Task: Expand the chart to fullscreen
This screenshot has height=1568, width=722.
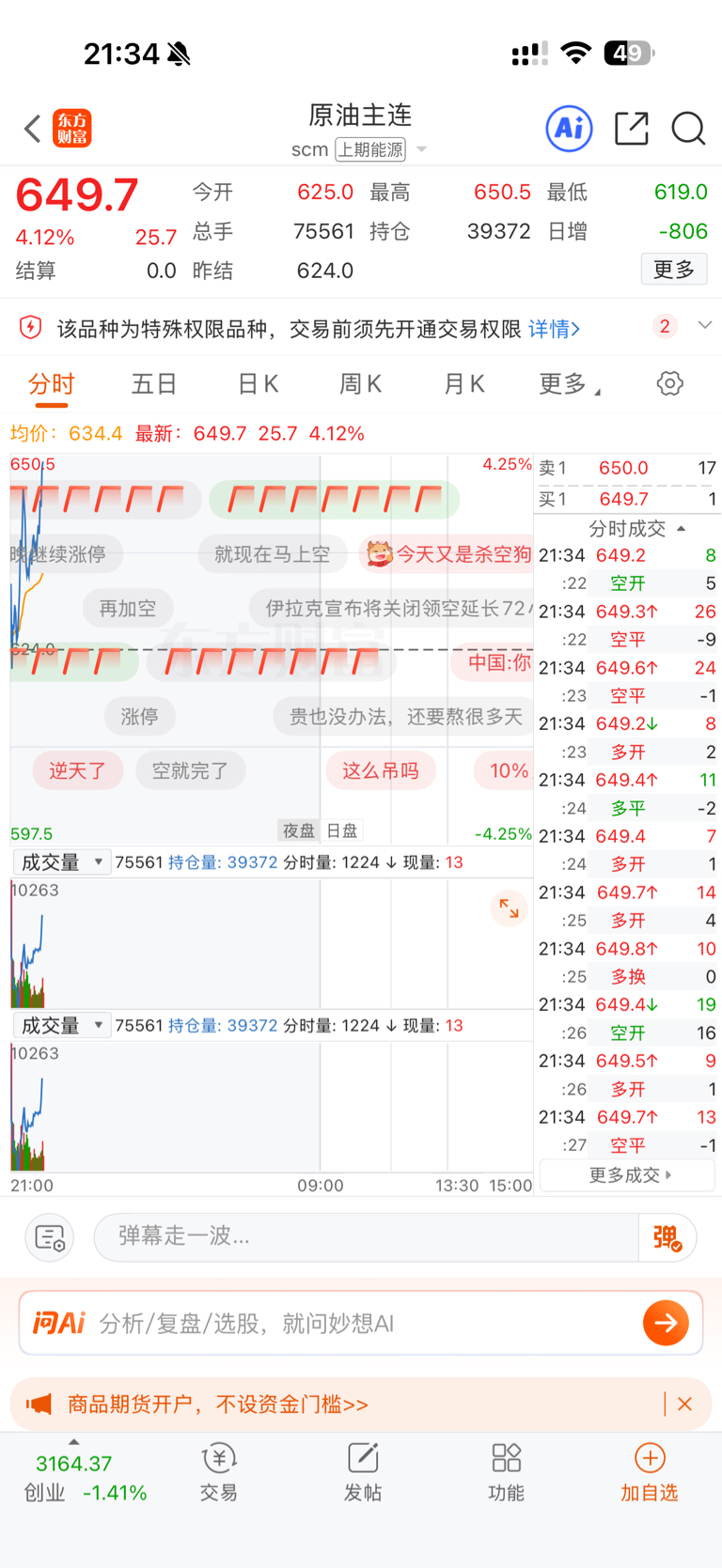Action: pos(509,908)
